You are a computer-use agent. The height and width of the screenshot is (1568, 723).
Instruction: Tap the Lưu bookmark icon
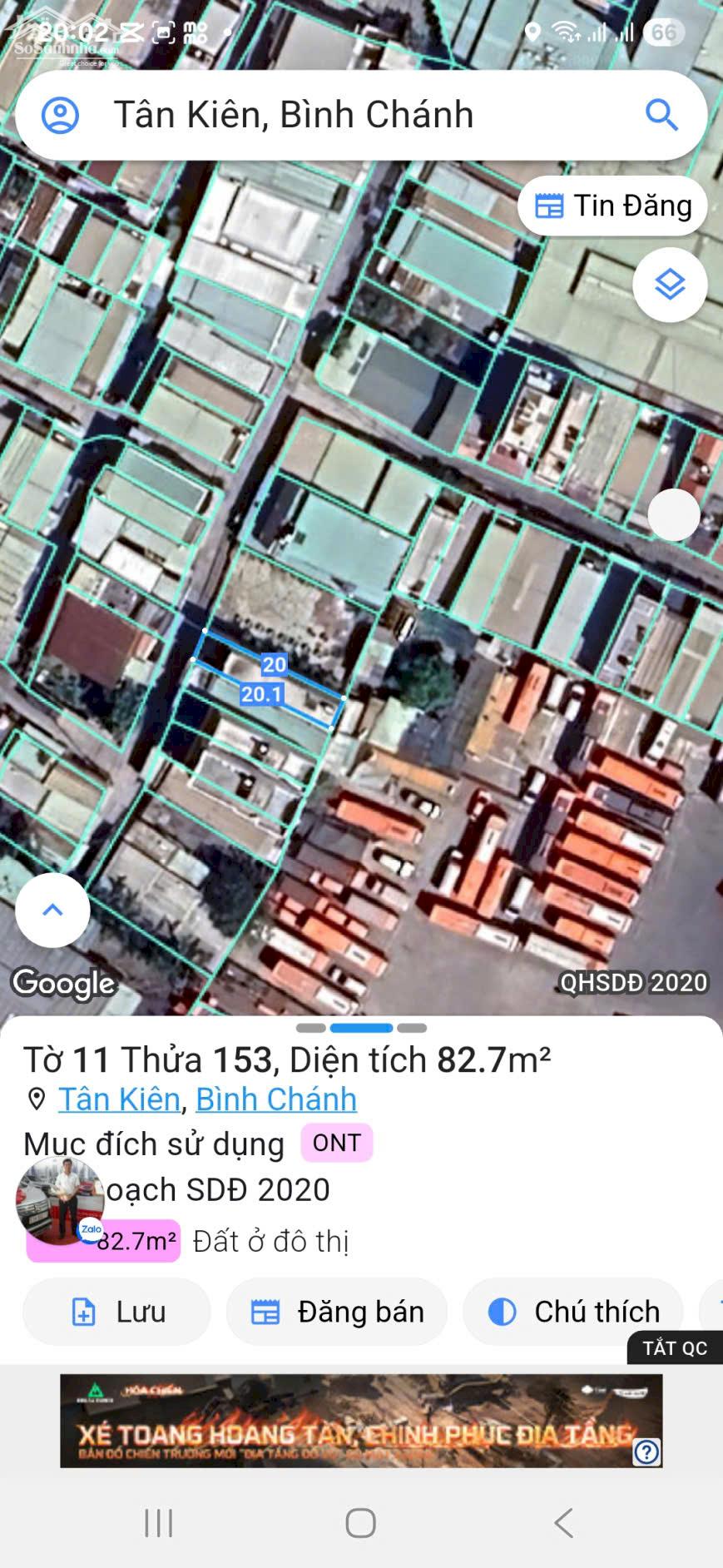point(84,1311)
